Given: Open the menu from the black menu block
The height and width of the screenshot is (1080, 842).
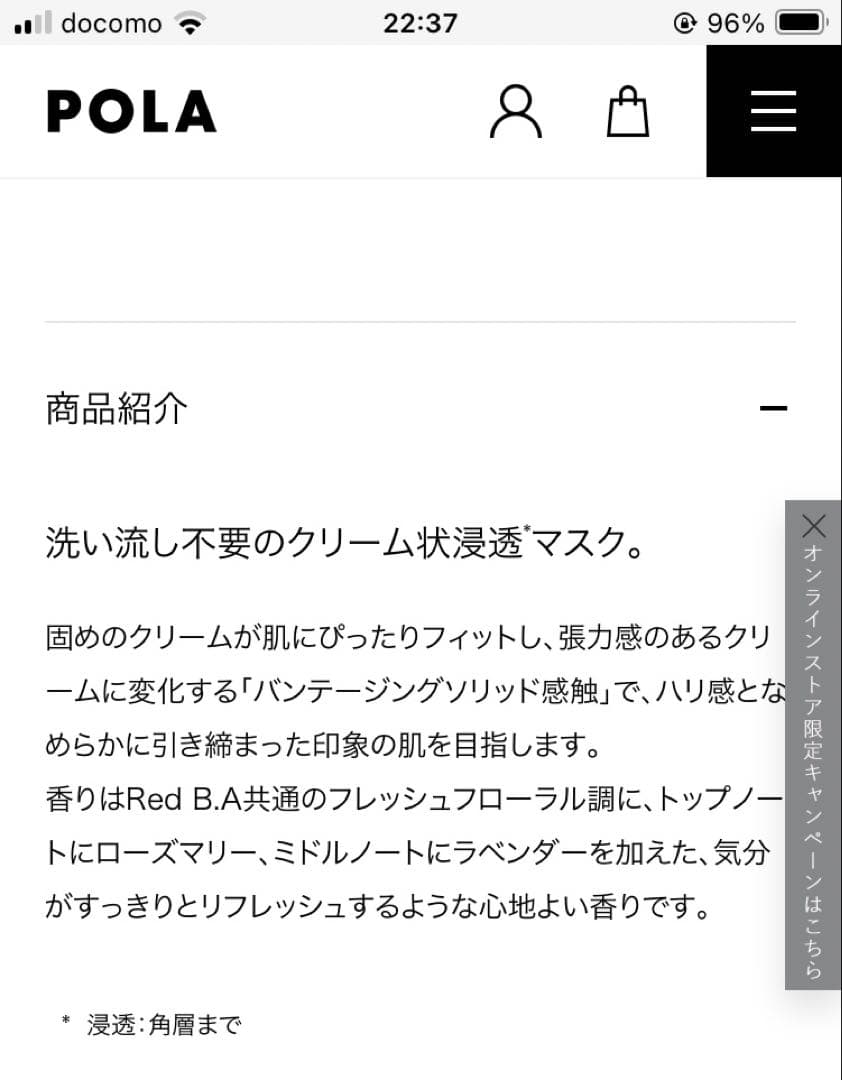Looking at the screenshot, I should 773,111.
